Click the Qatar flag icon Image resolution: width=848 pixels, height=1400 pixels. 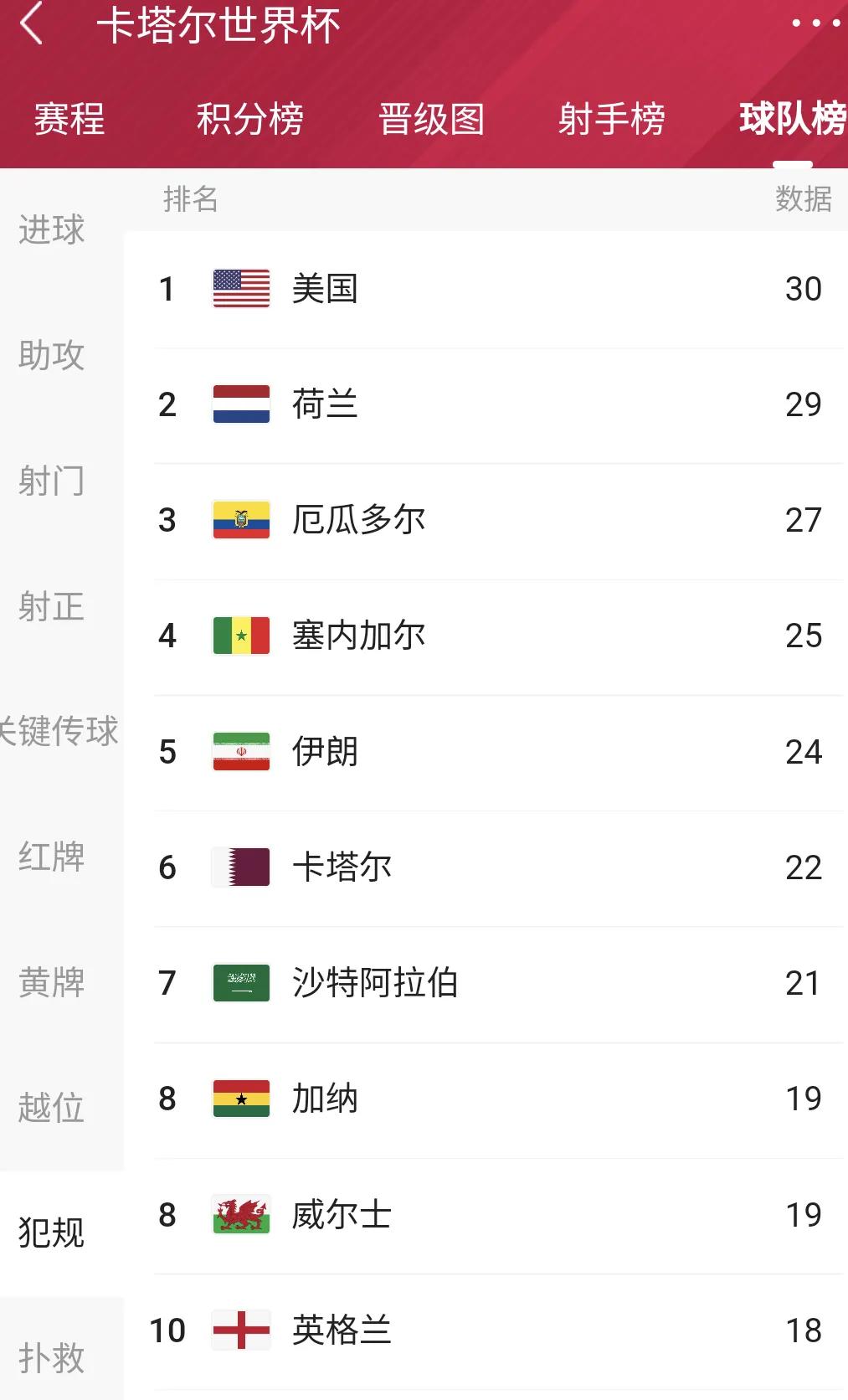(x=240, y=867)
